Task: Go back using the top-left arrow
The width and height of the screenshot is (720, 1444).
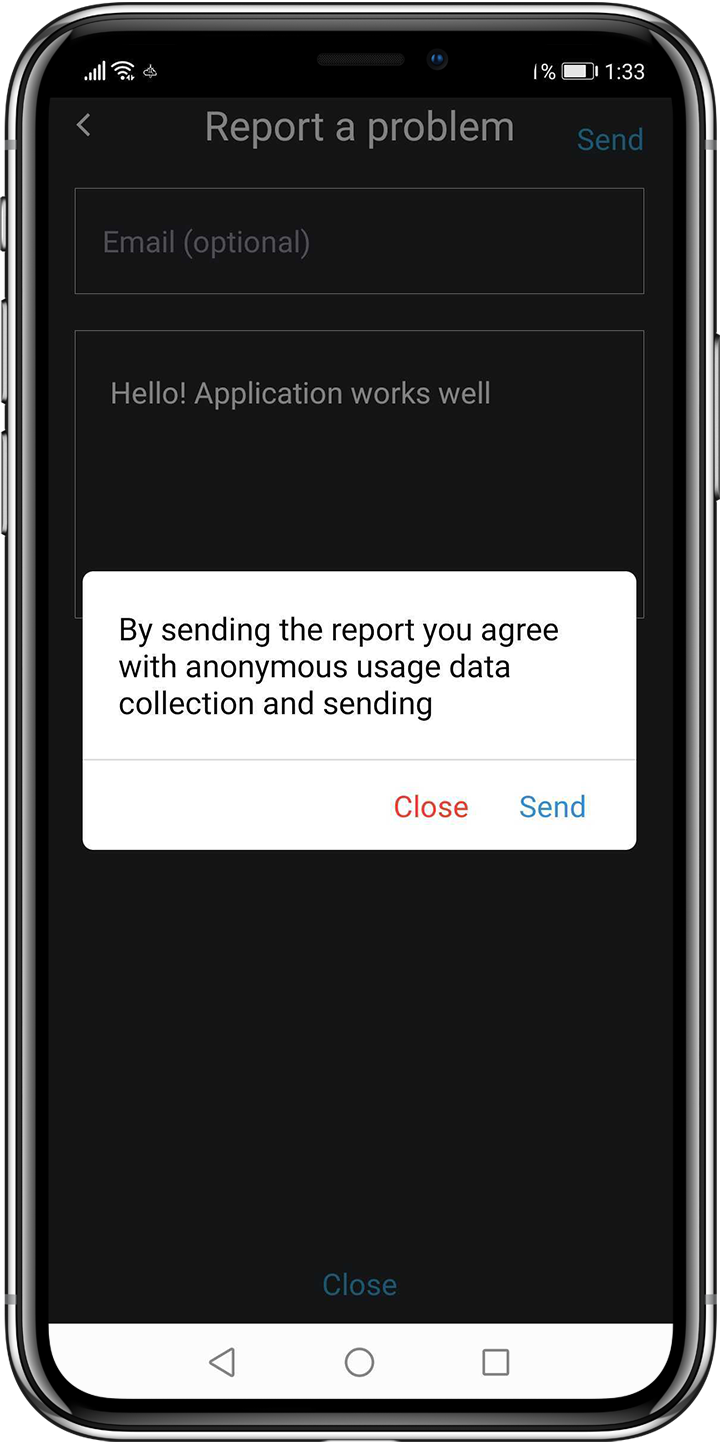Action: tap(84, 125)
